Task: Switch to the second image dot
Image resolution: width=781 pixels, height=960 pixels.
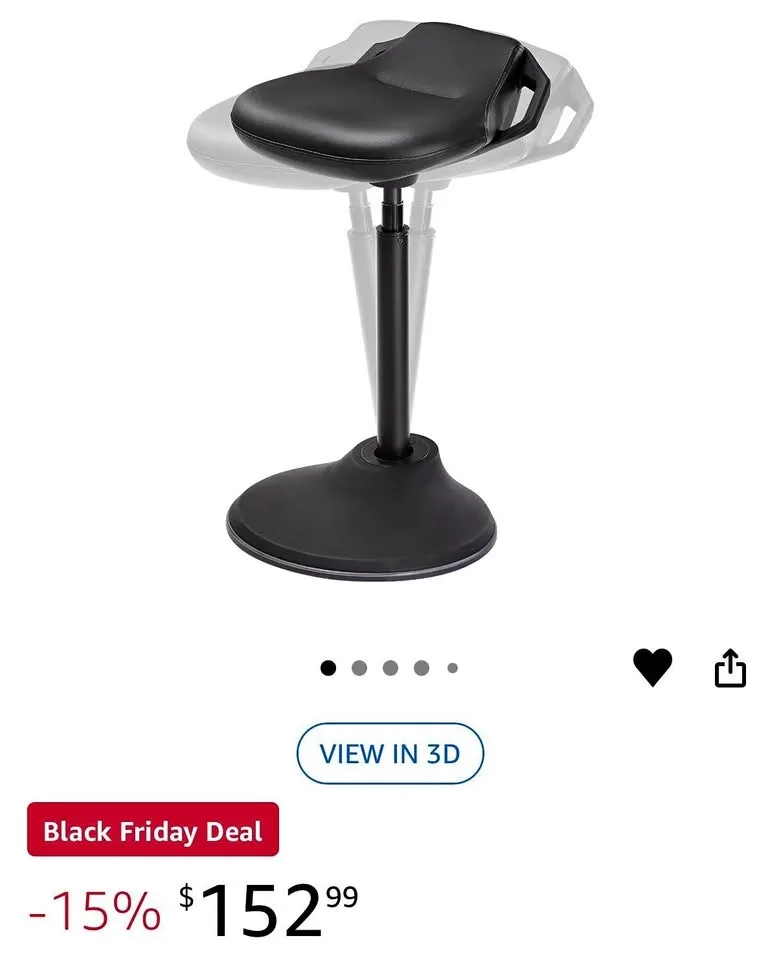Action: 357,666
